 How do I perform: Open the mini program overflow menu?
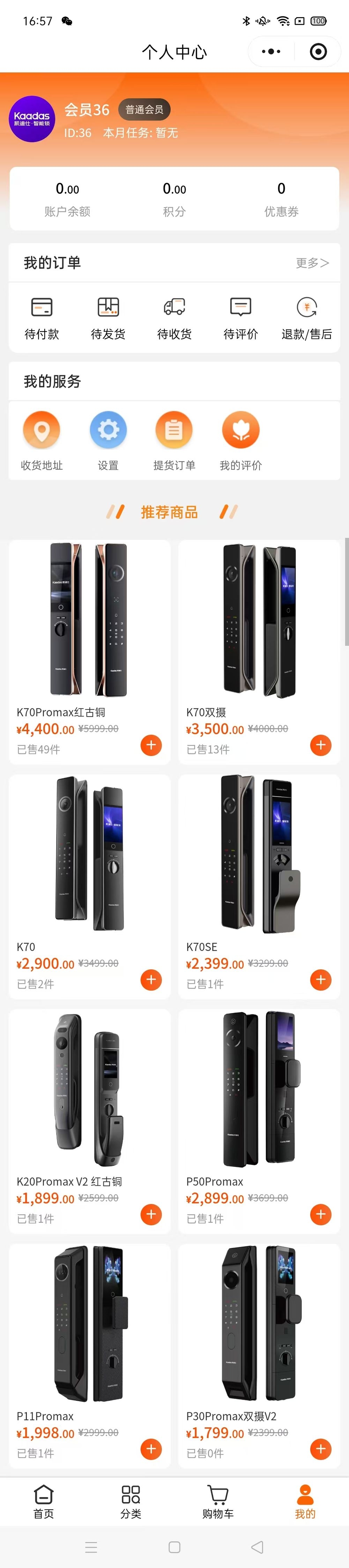[x=271, y=52]
